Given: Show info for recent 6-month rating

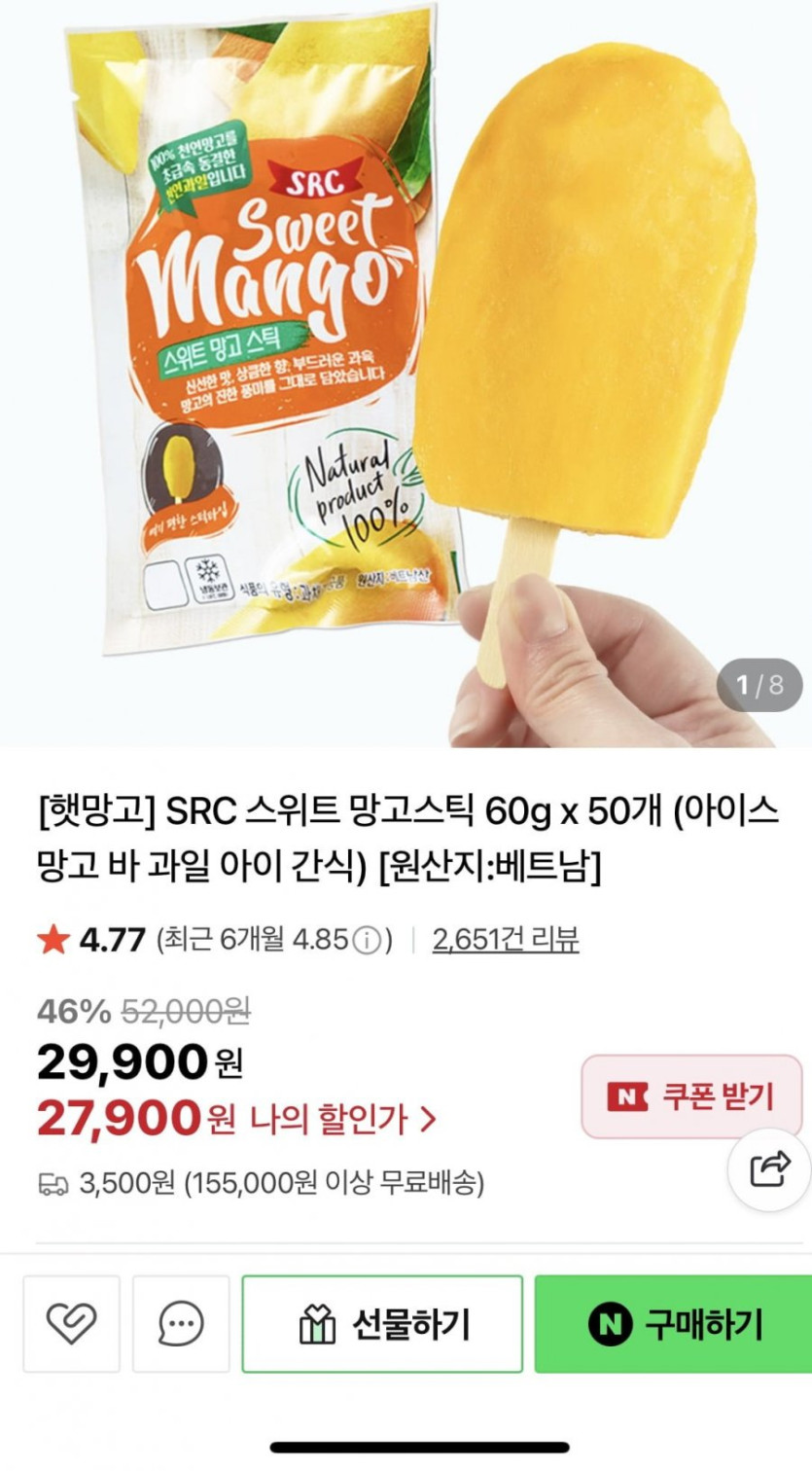Looking at the screenshot, I should coord(366,941).
